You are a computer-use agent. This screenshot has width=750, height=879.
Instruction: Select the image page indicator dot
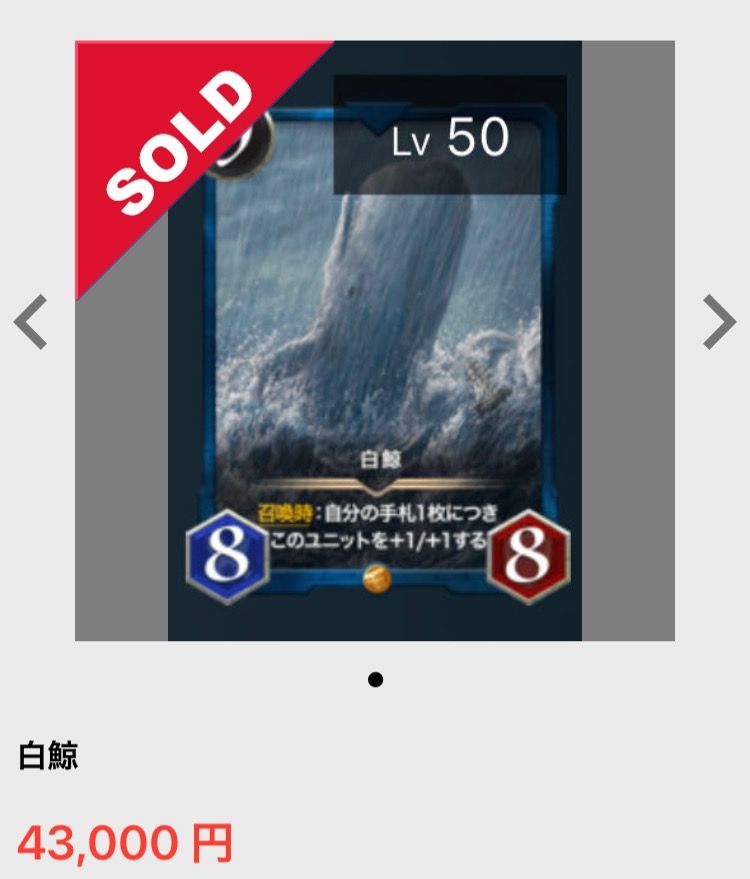375,680
